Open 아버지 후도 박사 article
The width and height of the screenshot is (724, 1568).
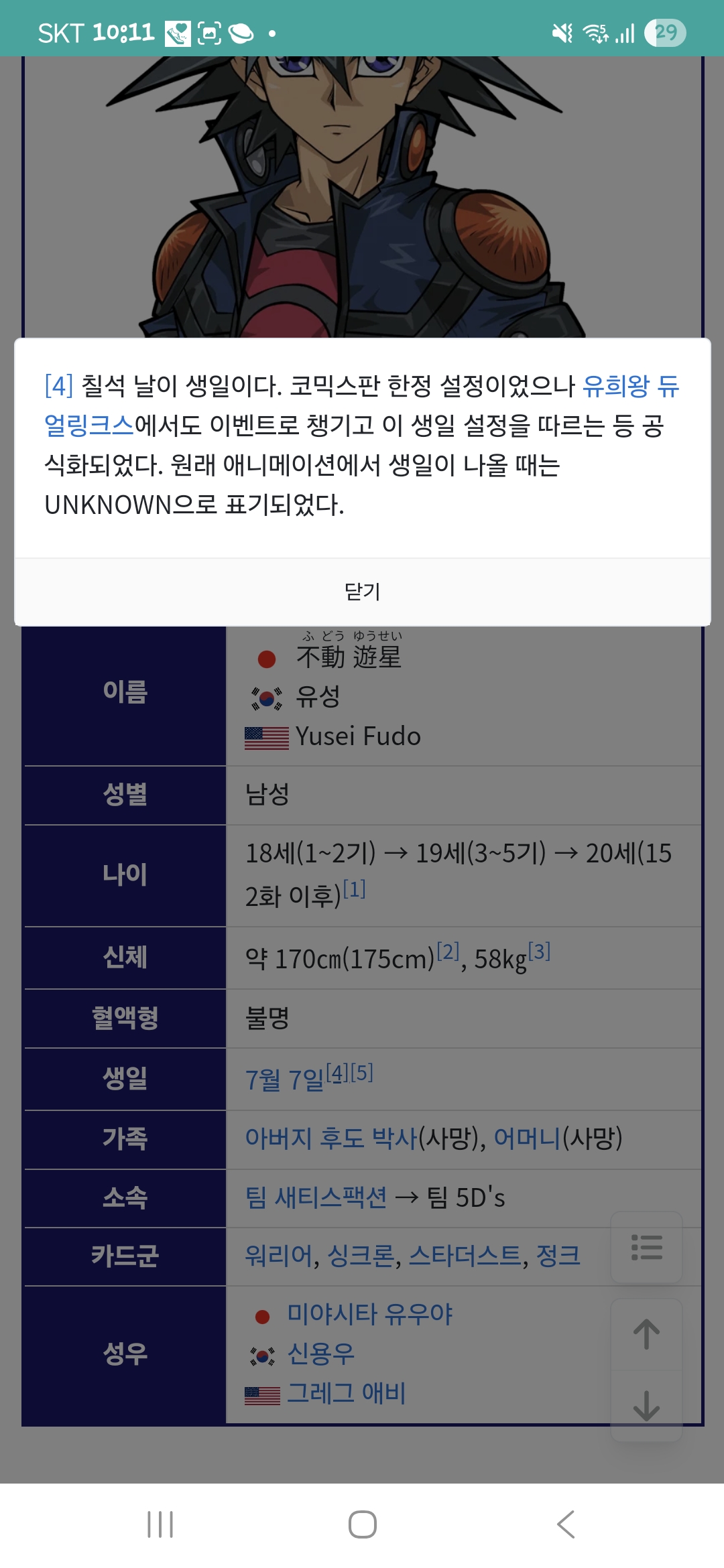pyautogui.click(x=331, y=1138)
